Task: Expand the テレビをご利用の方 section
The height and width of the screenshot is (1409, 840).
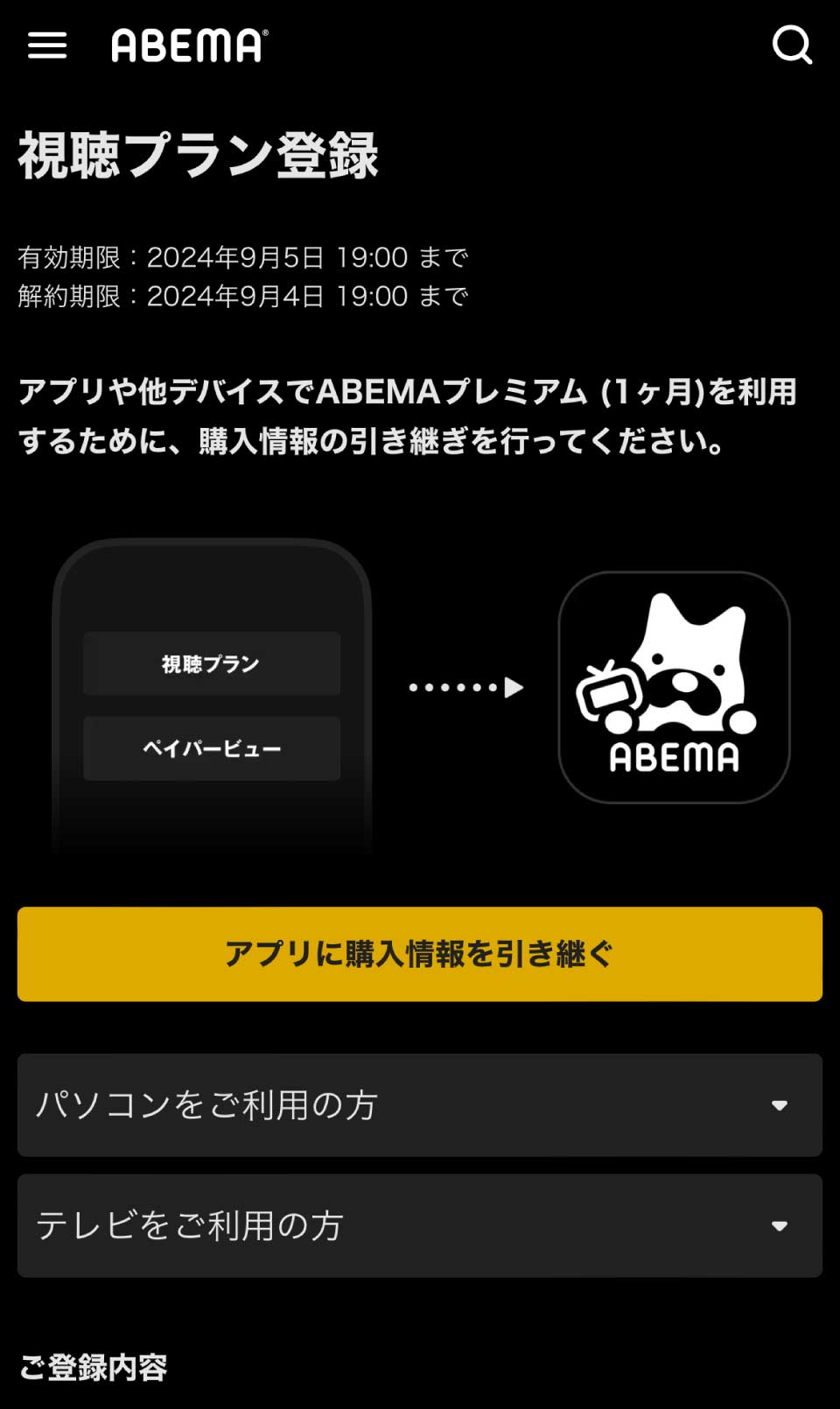Action: point(420,1225)
